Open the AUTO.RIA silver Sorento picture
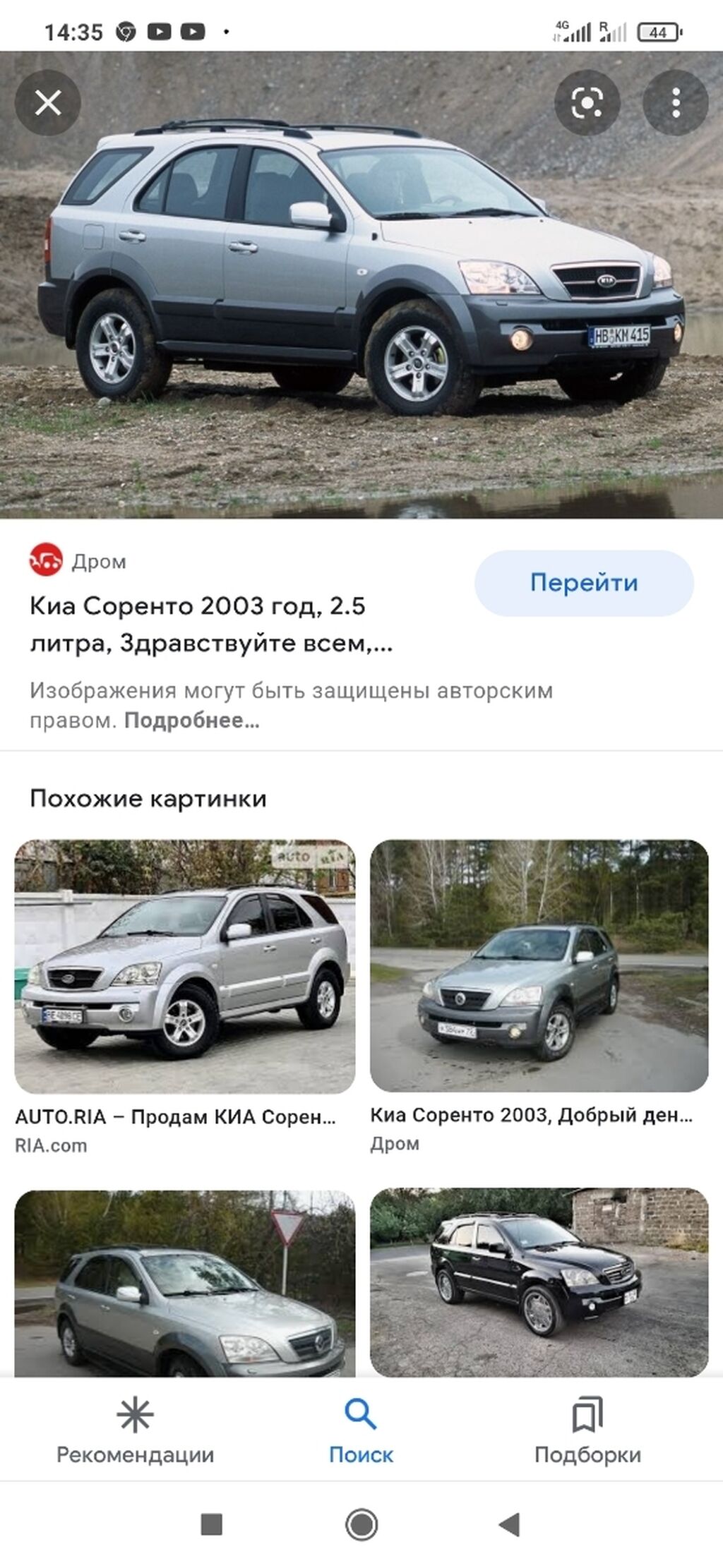 185,966
